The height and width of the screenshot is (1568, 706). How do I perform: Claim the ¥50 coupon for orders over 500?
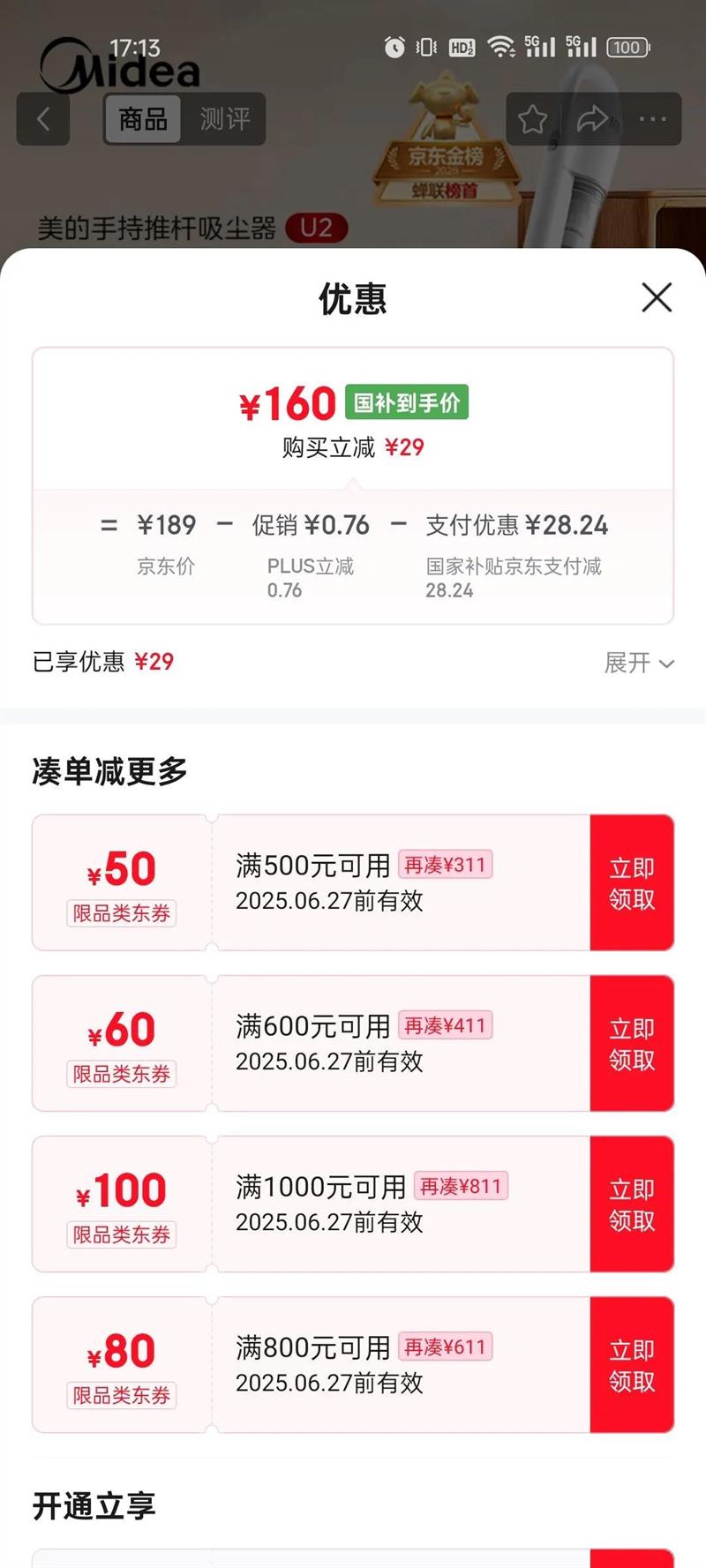[x=632, y=882]
